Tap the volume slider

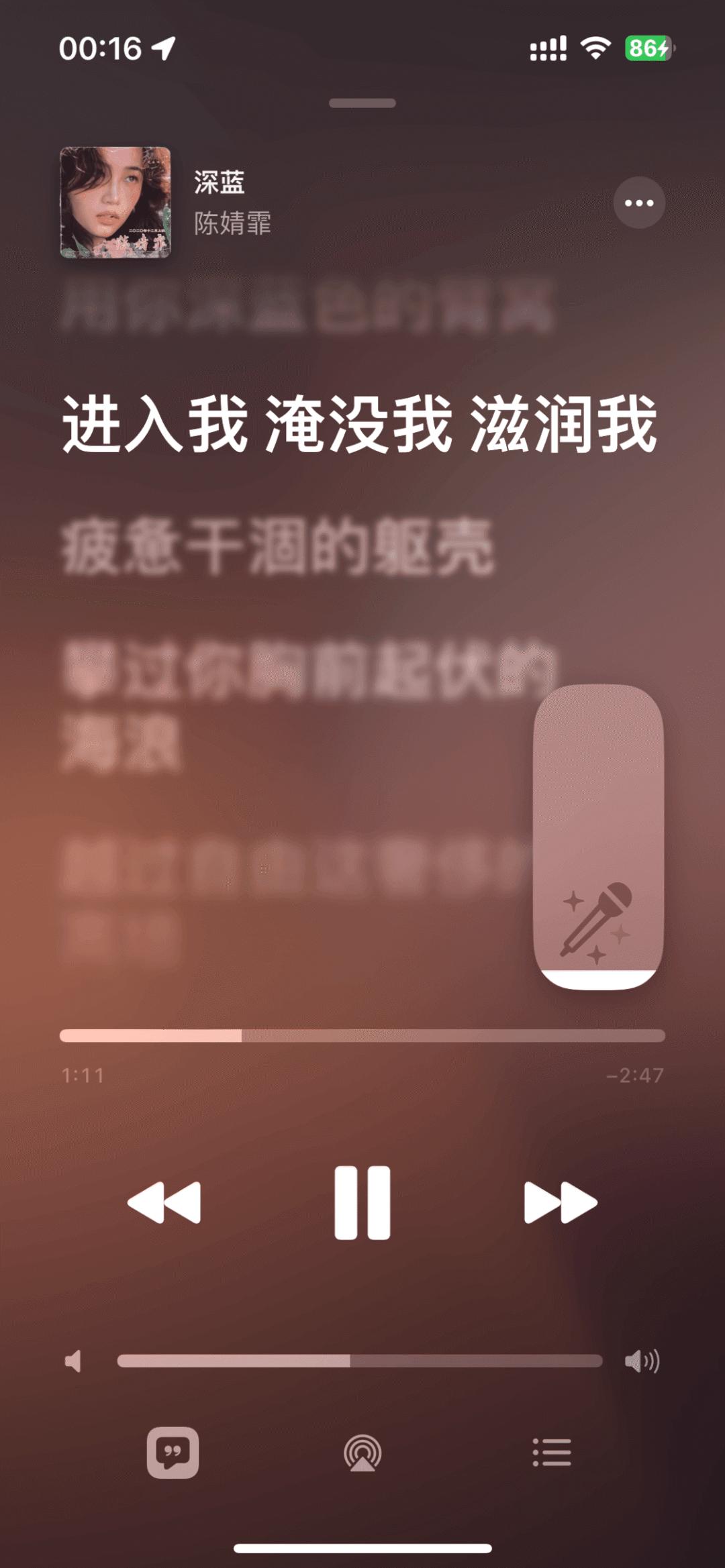click(x=359, y=1361)
